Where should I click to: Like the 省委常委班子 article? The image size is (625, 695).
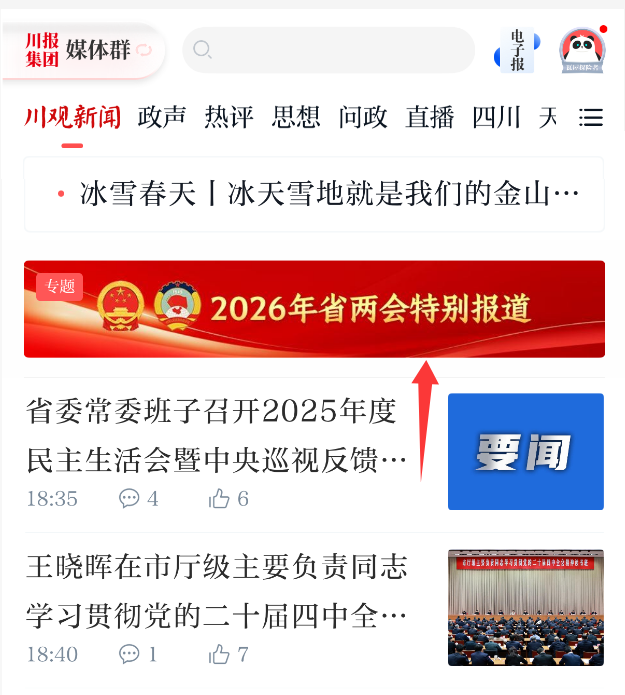coord(229,498)
